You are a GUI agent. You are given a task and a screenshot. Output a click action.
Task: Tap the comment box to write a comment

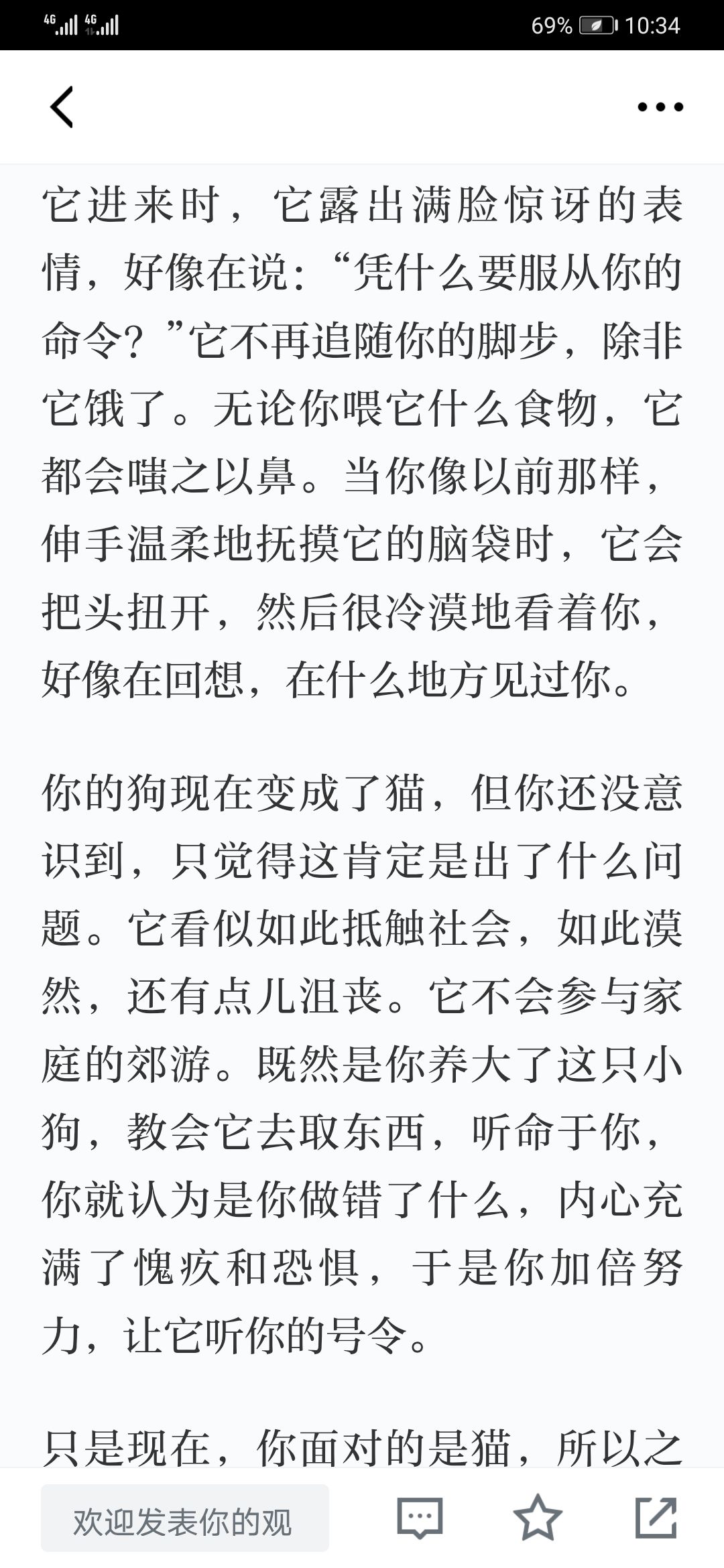tap(185, 1518)
